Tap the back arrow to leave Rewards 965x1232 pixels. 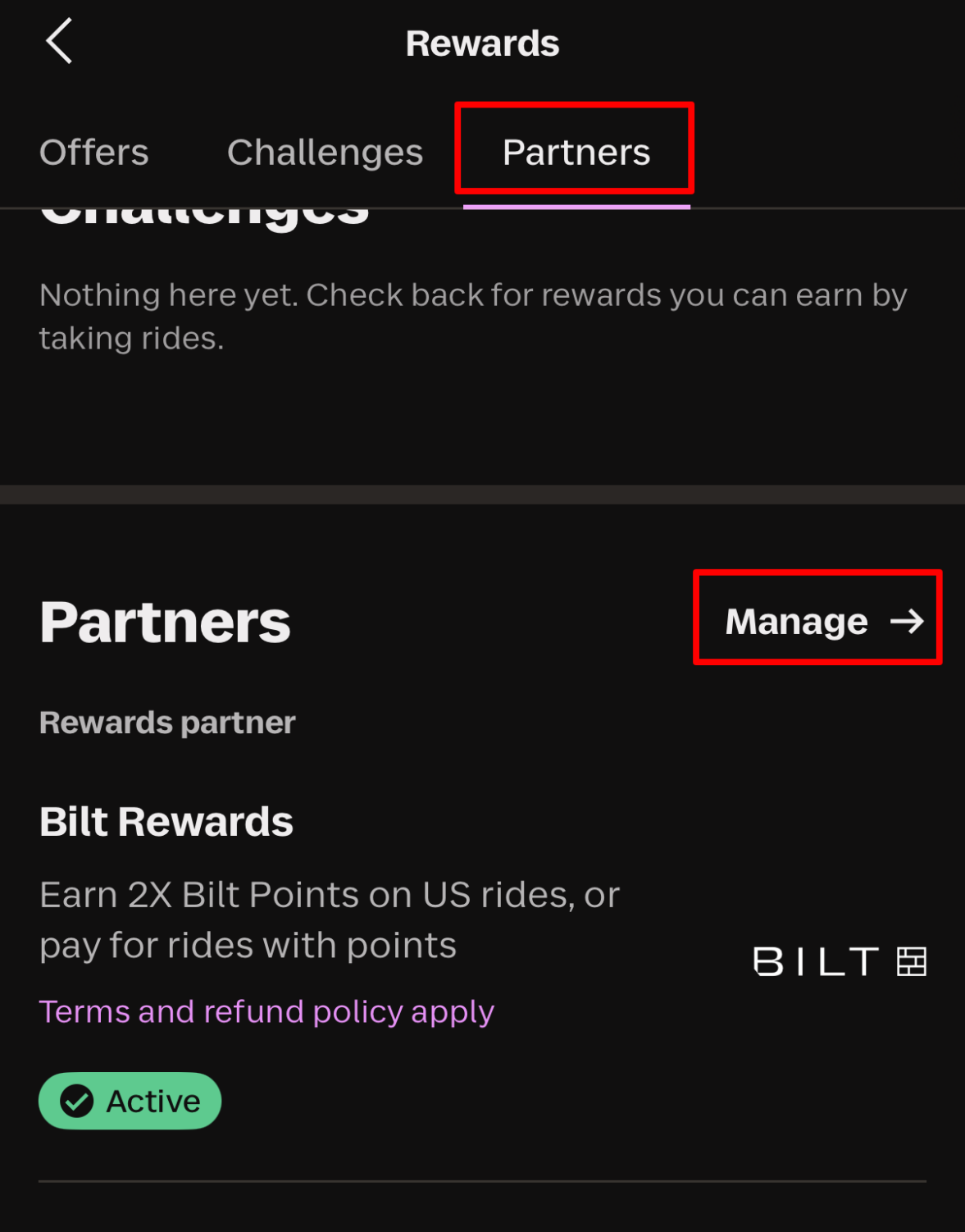point(59,41)
